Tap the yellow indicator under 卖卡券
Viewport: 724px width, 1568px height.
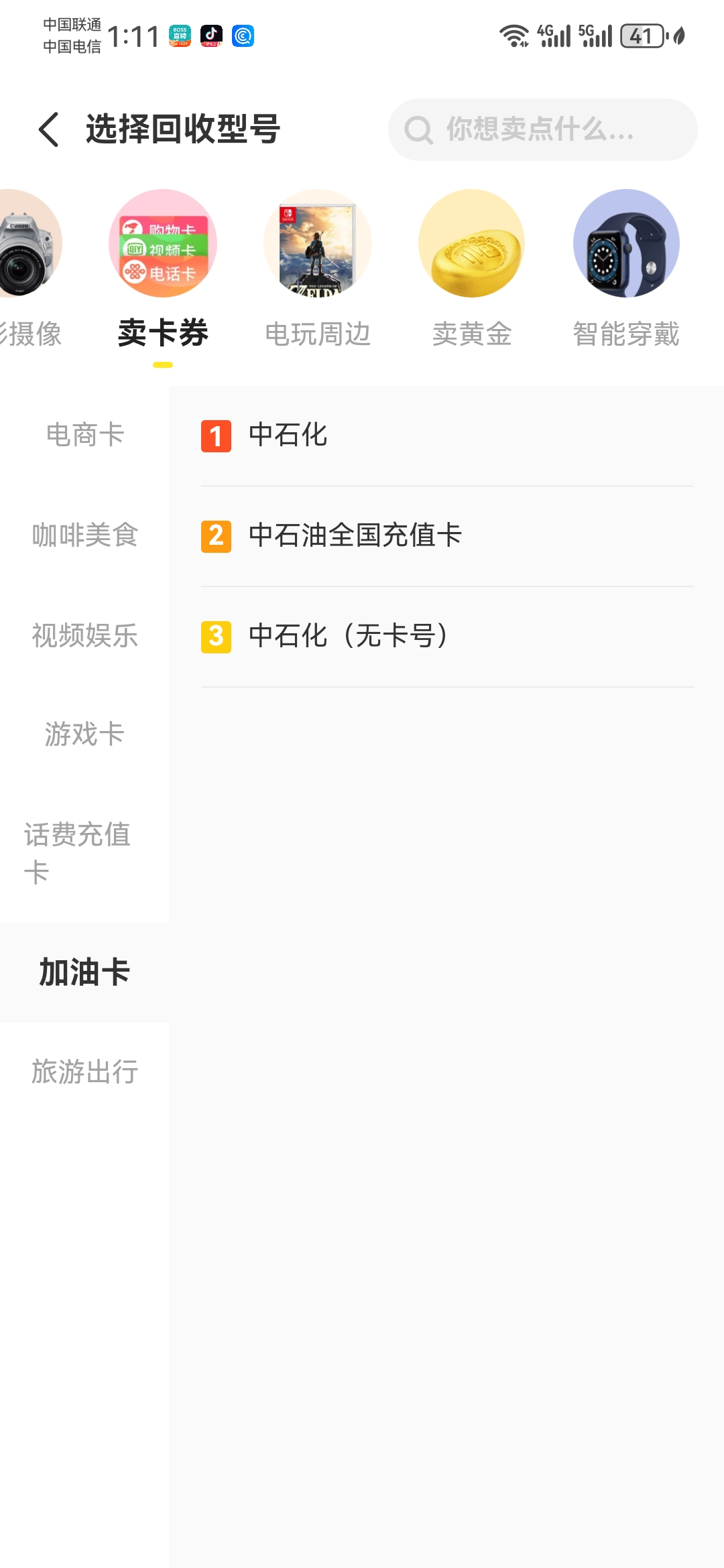coord(163,364)
